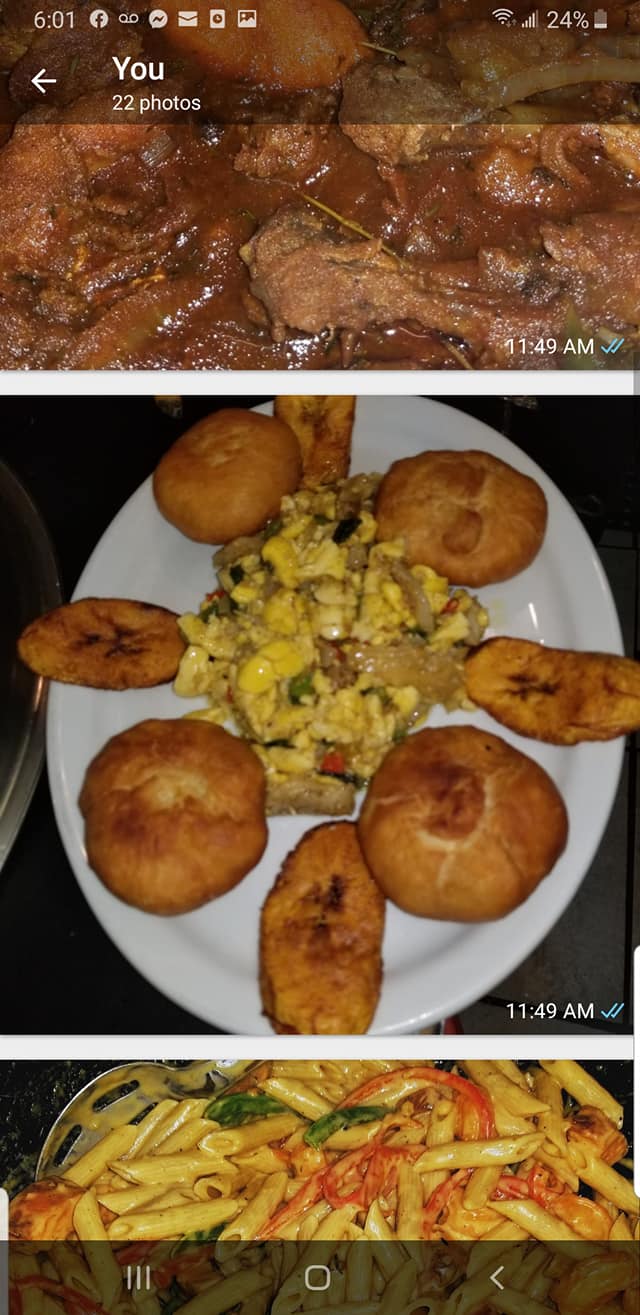Tap the system recent apps button
This screenshot has height=1315, width=640.
[x=138, y=1277]
